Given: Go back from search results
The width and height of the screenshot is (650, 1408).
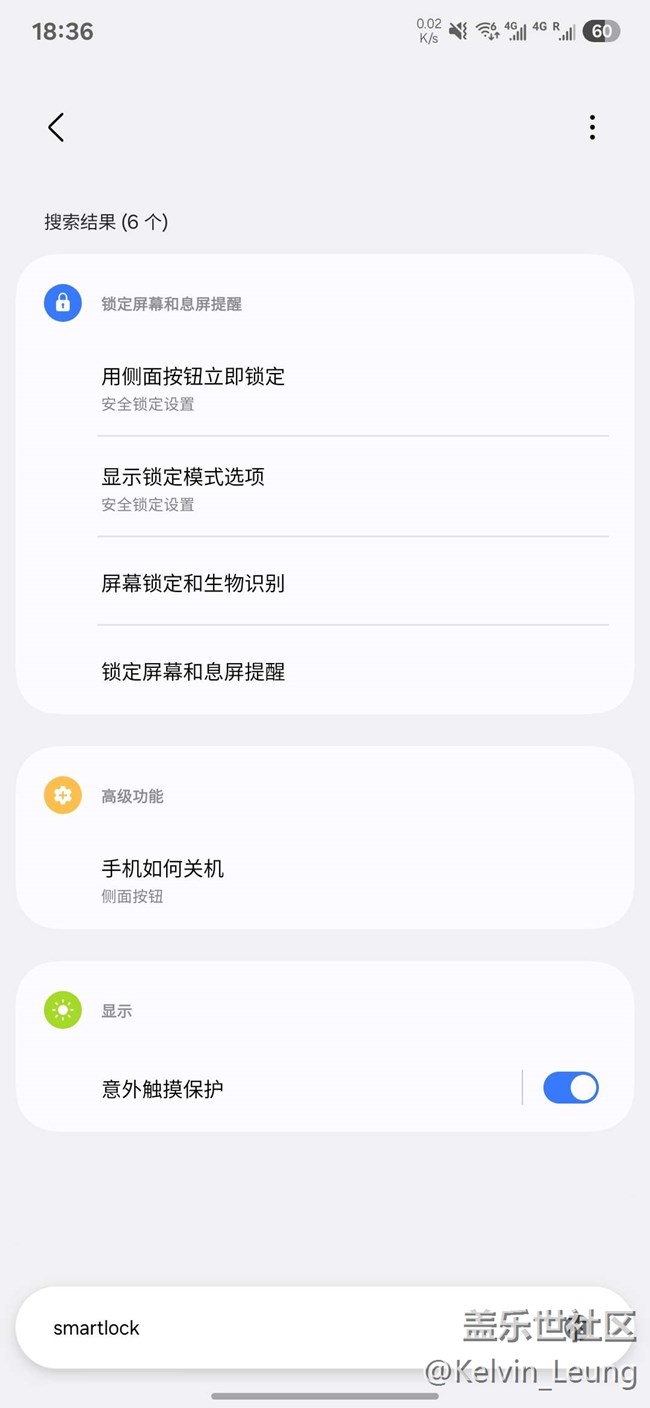Looking at the screenshot, I should coord(56,127).
